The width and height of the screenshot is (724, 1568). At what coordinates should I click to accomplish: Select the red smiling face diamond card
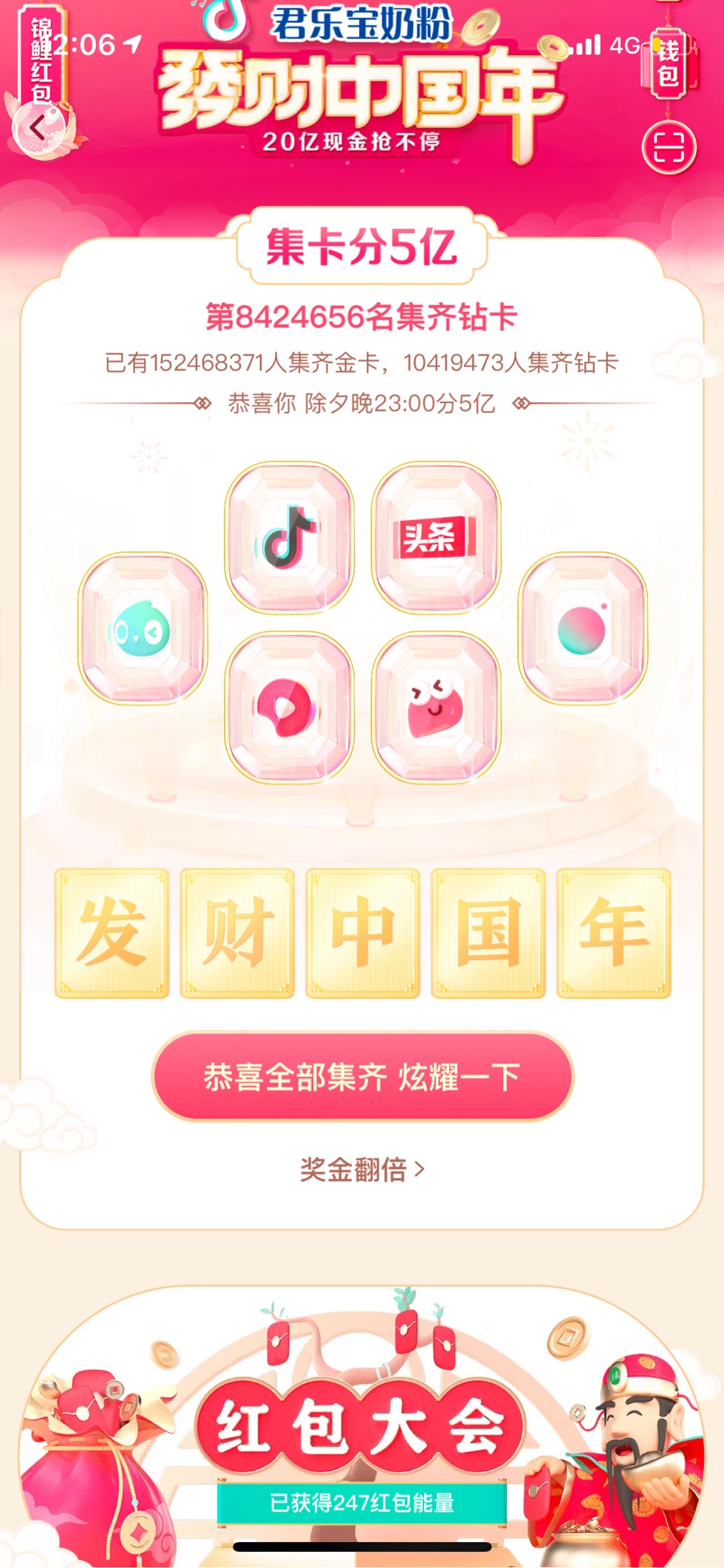coord(436,707)
